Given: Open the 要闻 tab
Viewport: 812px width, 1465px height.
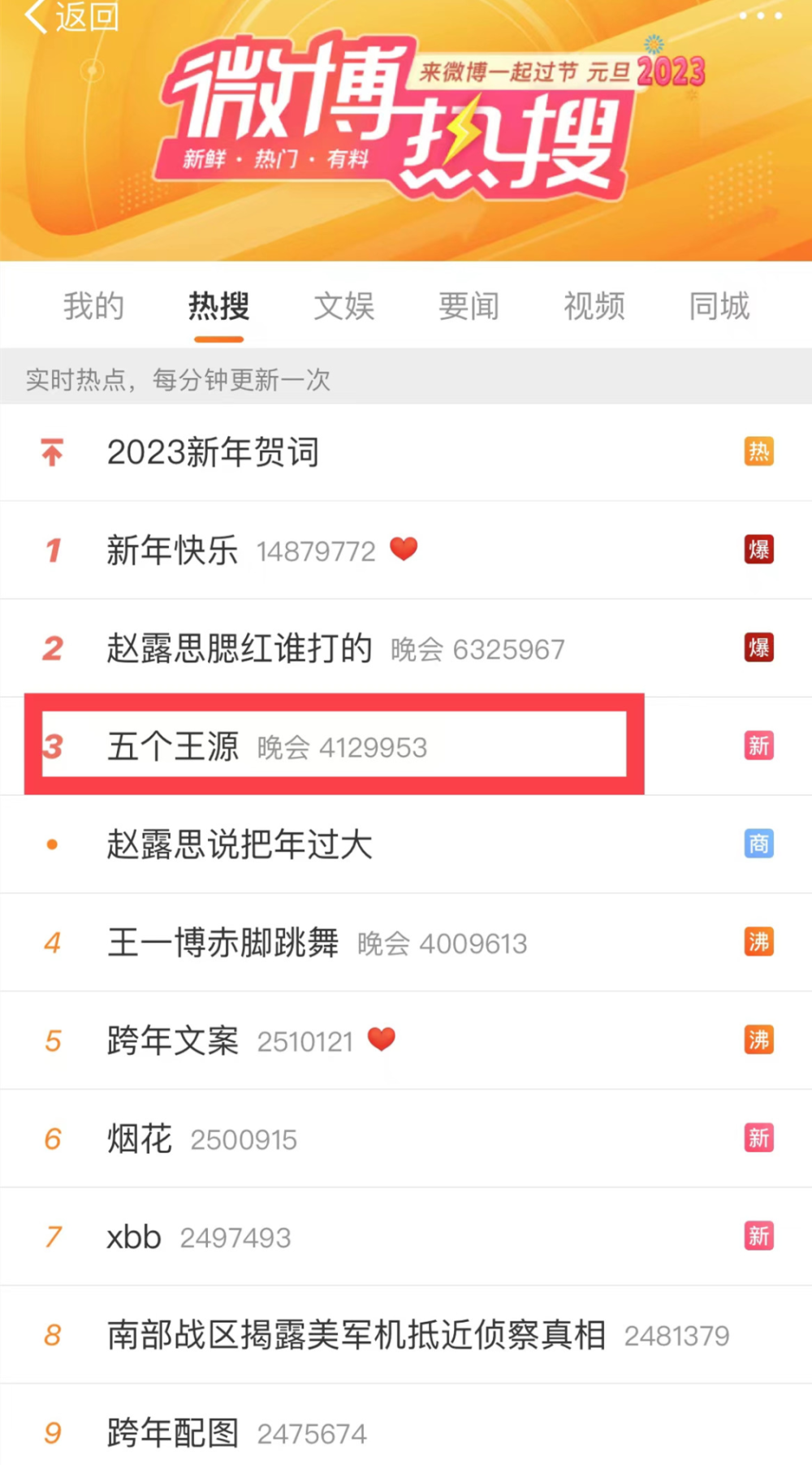Looking at the screenshot, I should (469, 307).
